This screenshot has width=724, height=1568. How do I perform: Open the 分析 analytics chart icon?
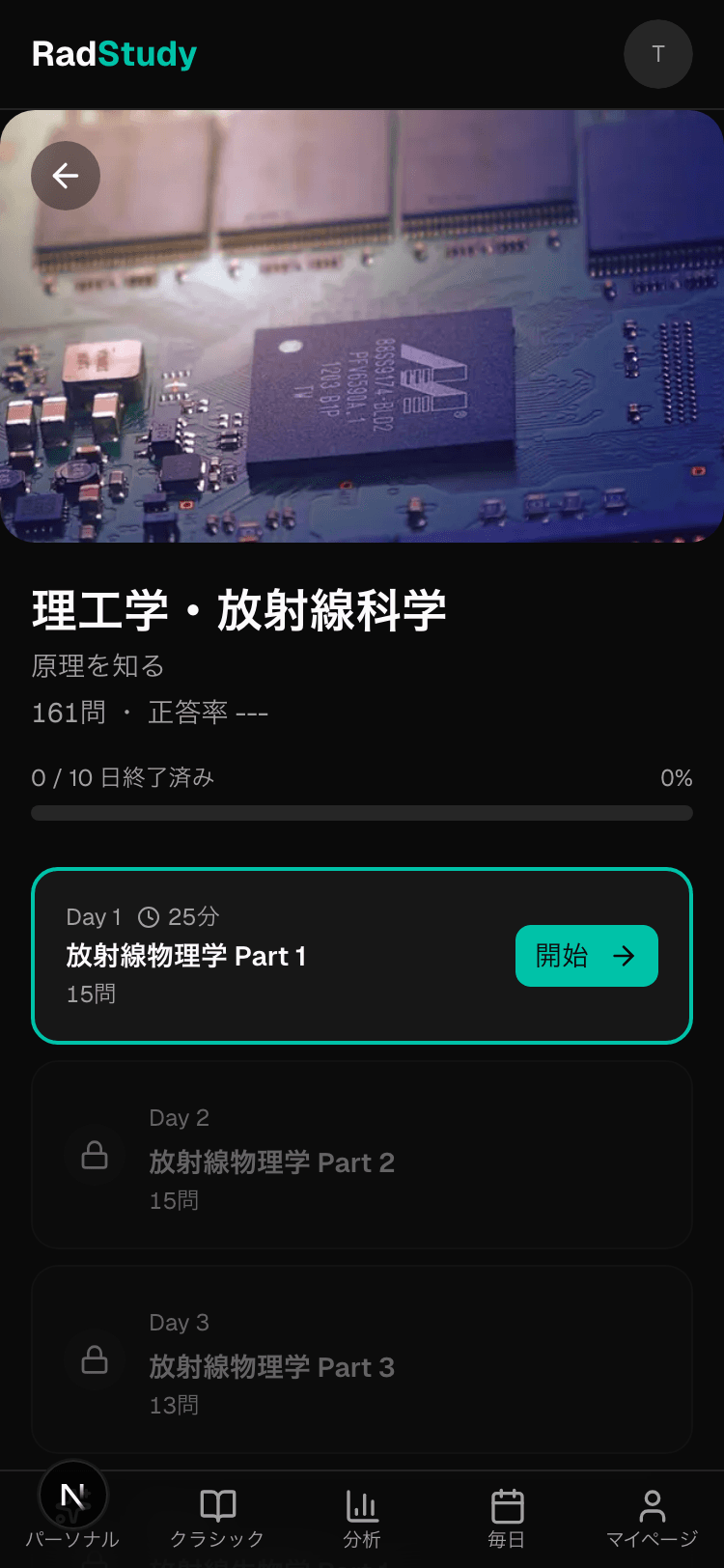[362, 1504]
